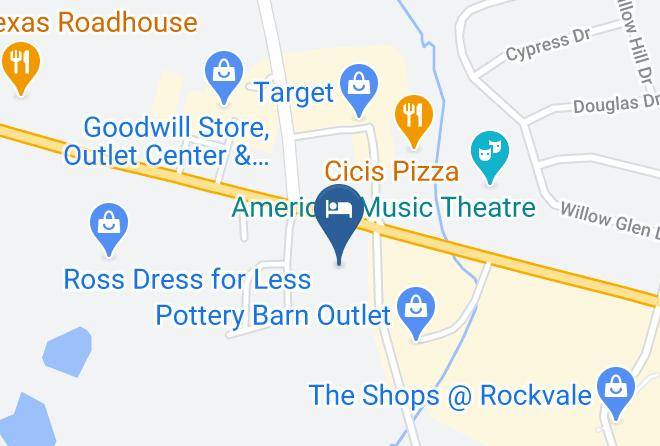Select the Target shopping pin
This screenshot has height=446, width=660.
pyautogui.click(x=359, y=90)
